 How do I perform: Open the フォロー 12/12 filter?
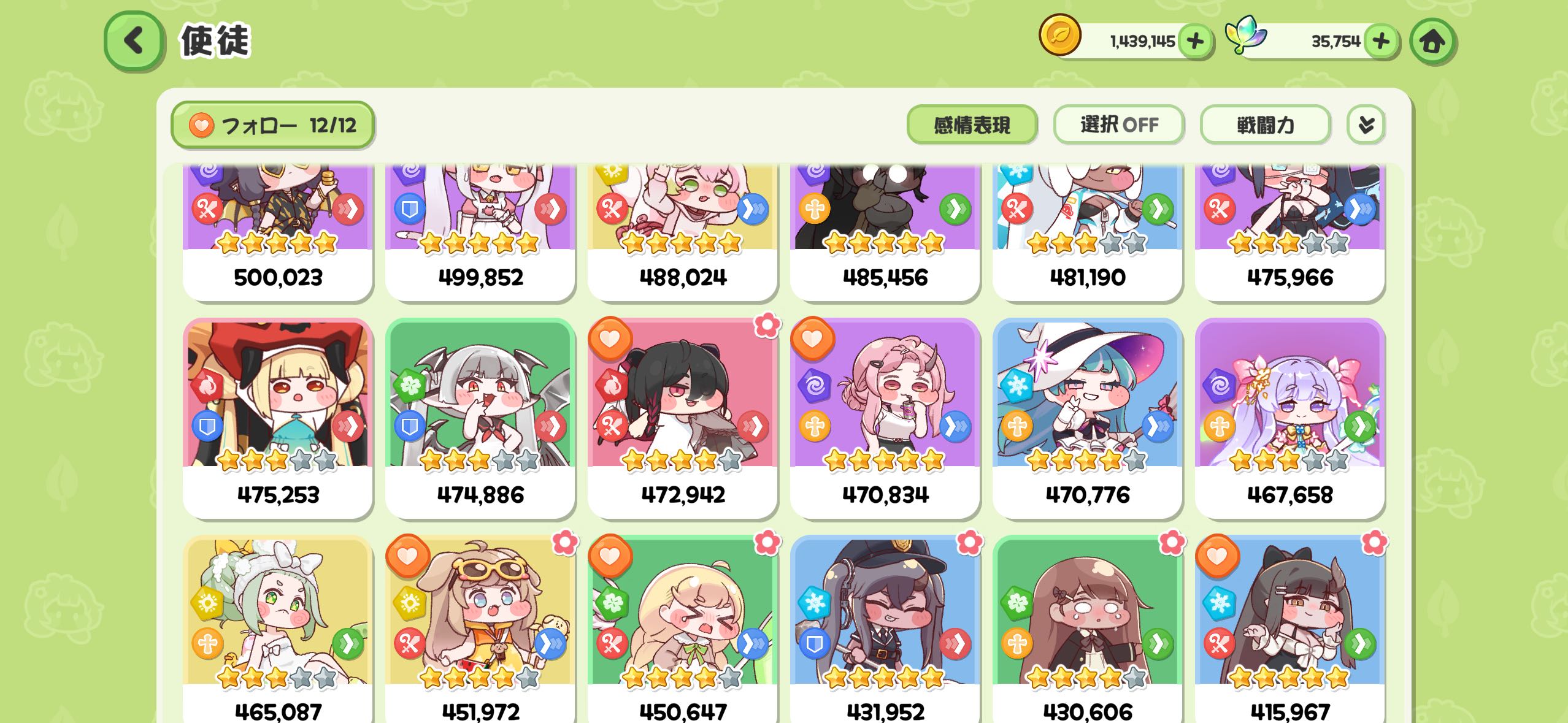pyautogui.click(x=272, y=125)
